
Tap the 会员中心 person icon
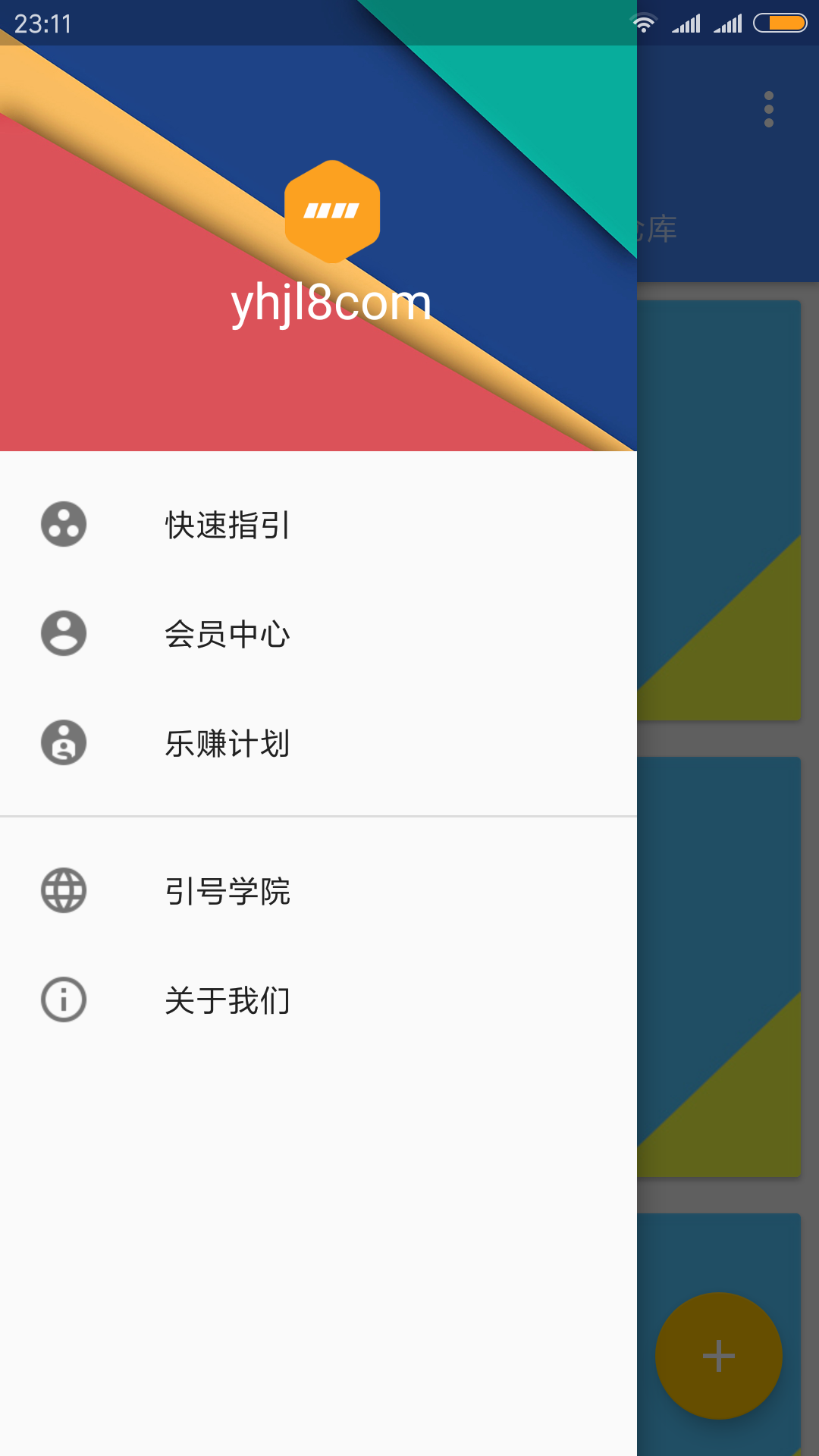(63, 633)
